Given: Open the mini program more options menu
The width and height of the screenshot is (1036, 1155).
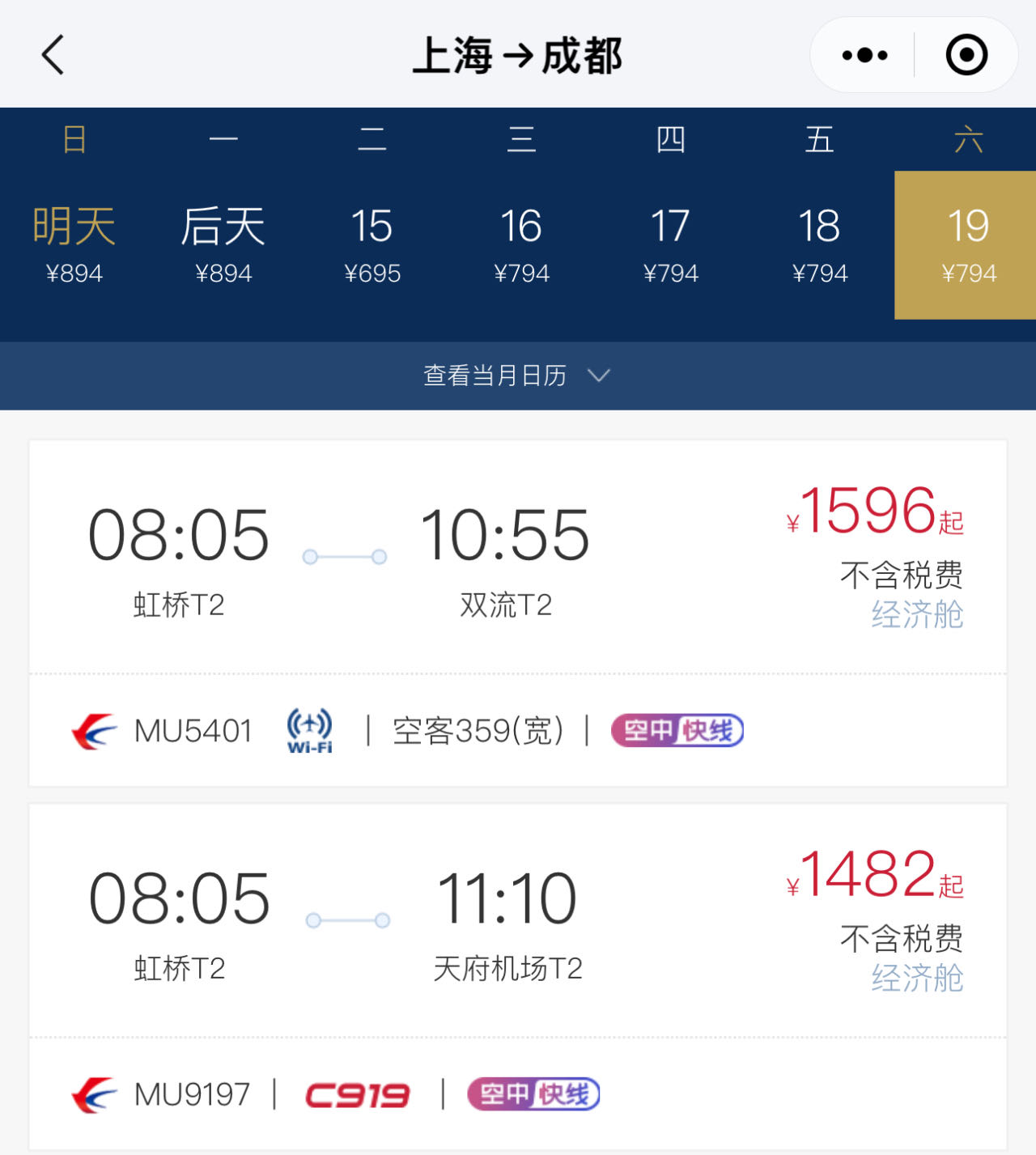Looking at the screenshot, I should coord(864,55).
